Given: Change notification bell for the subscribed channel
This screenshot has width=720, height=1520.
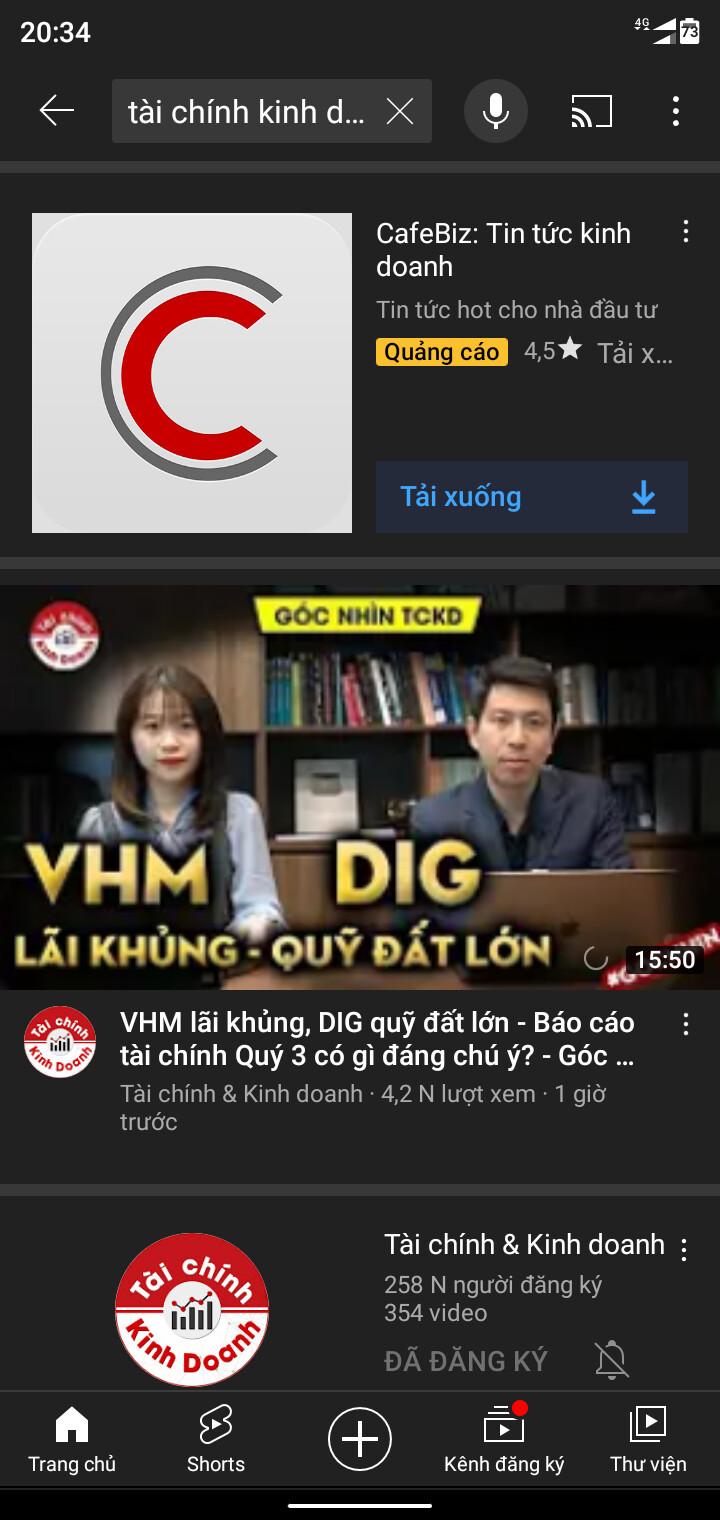Looking at the screenshot, I should coord(611,1360).
